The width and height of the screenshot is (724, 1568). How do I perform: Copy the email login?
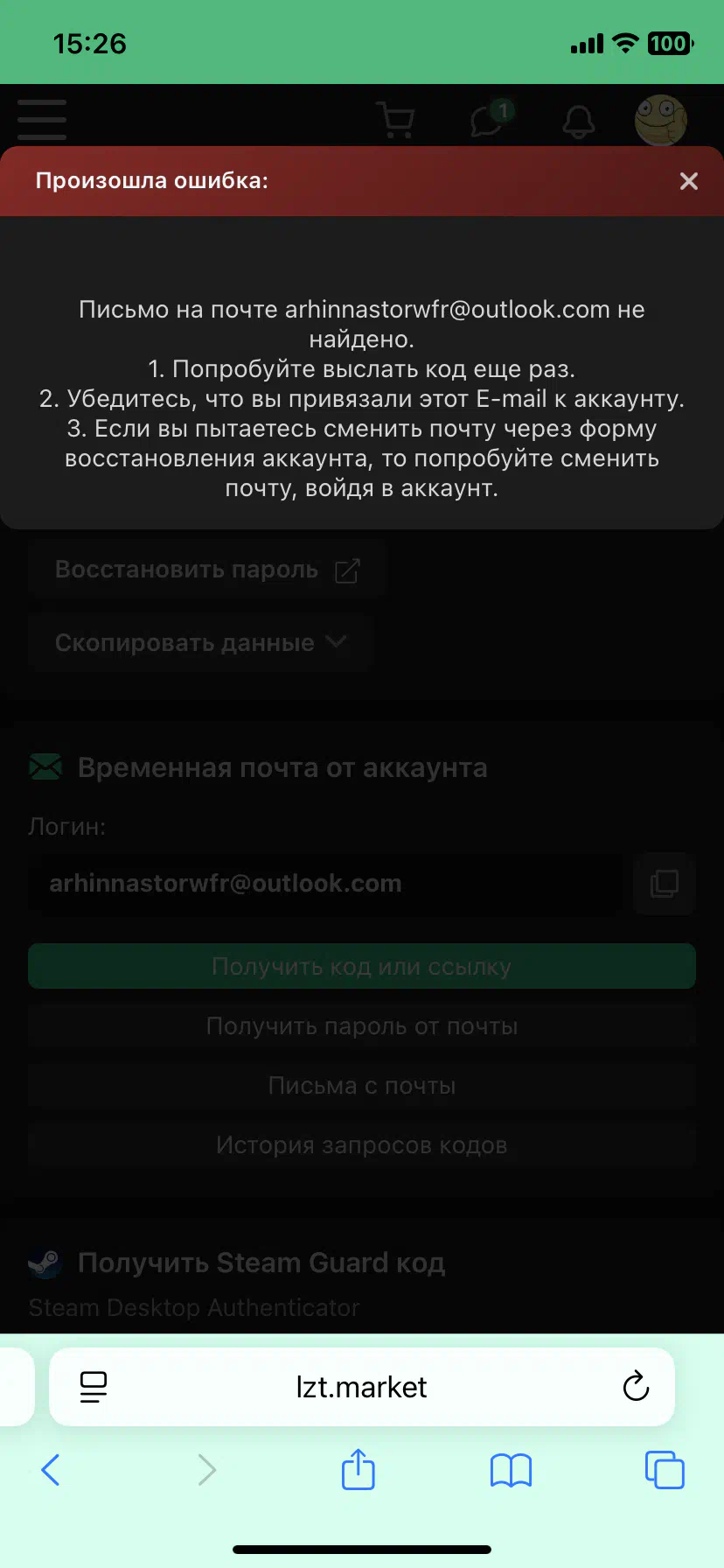point(665,884)
